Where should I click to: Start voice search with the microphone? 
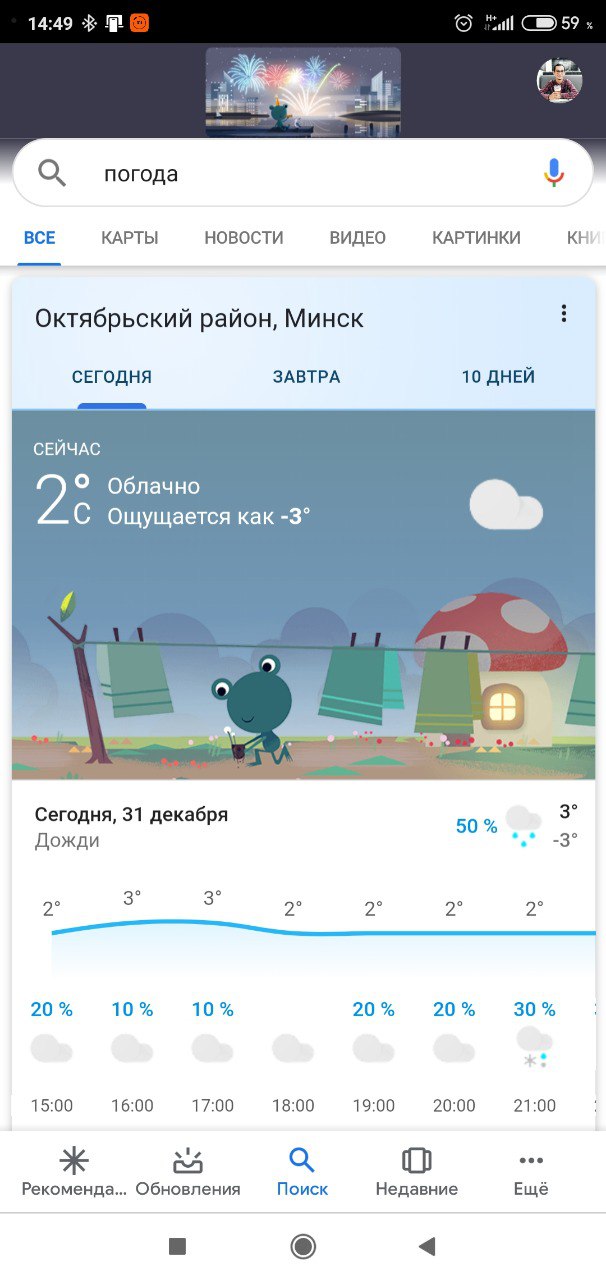[553, 173]
